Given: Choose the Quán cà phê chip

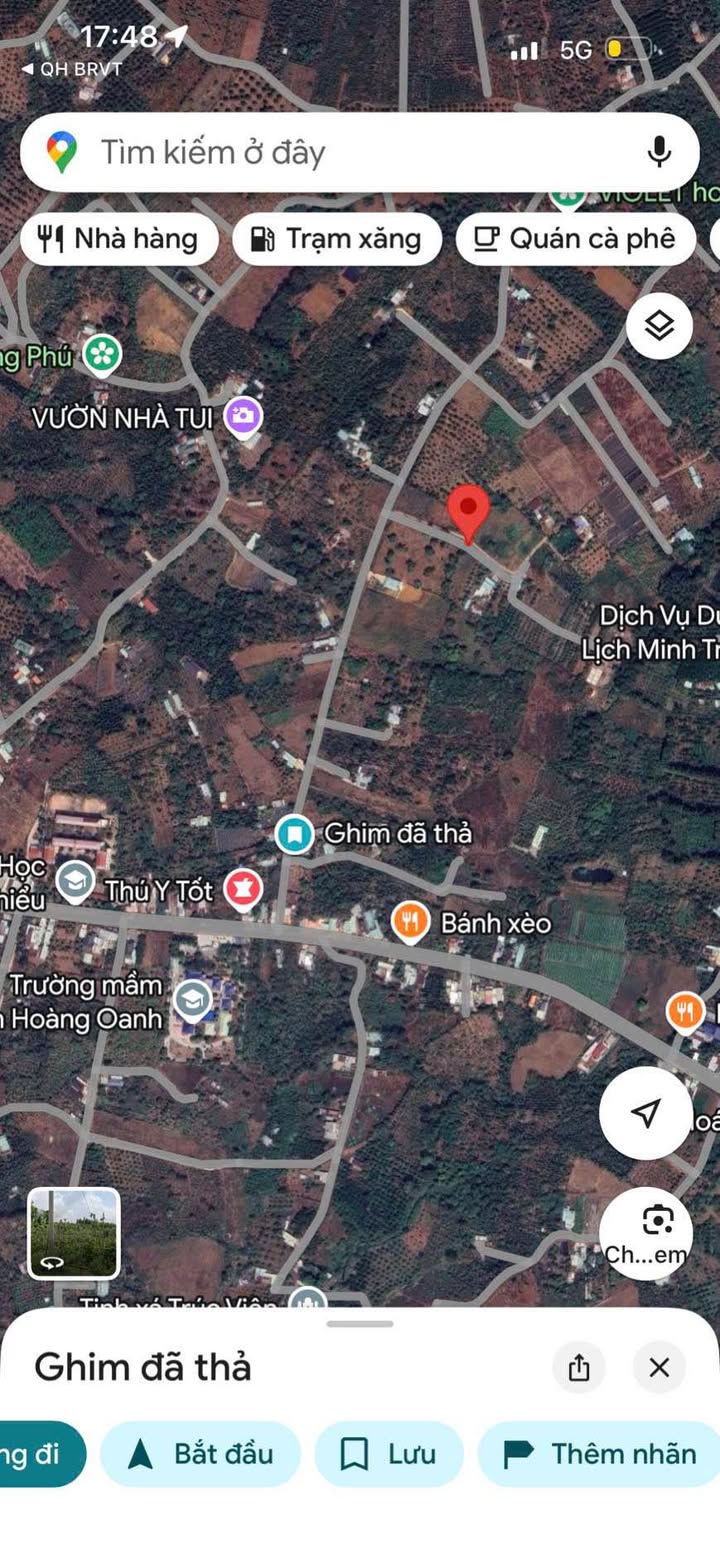Looking at the screenshot, I should [x=575, y=239].
